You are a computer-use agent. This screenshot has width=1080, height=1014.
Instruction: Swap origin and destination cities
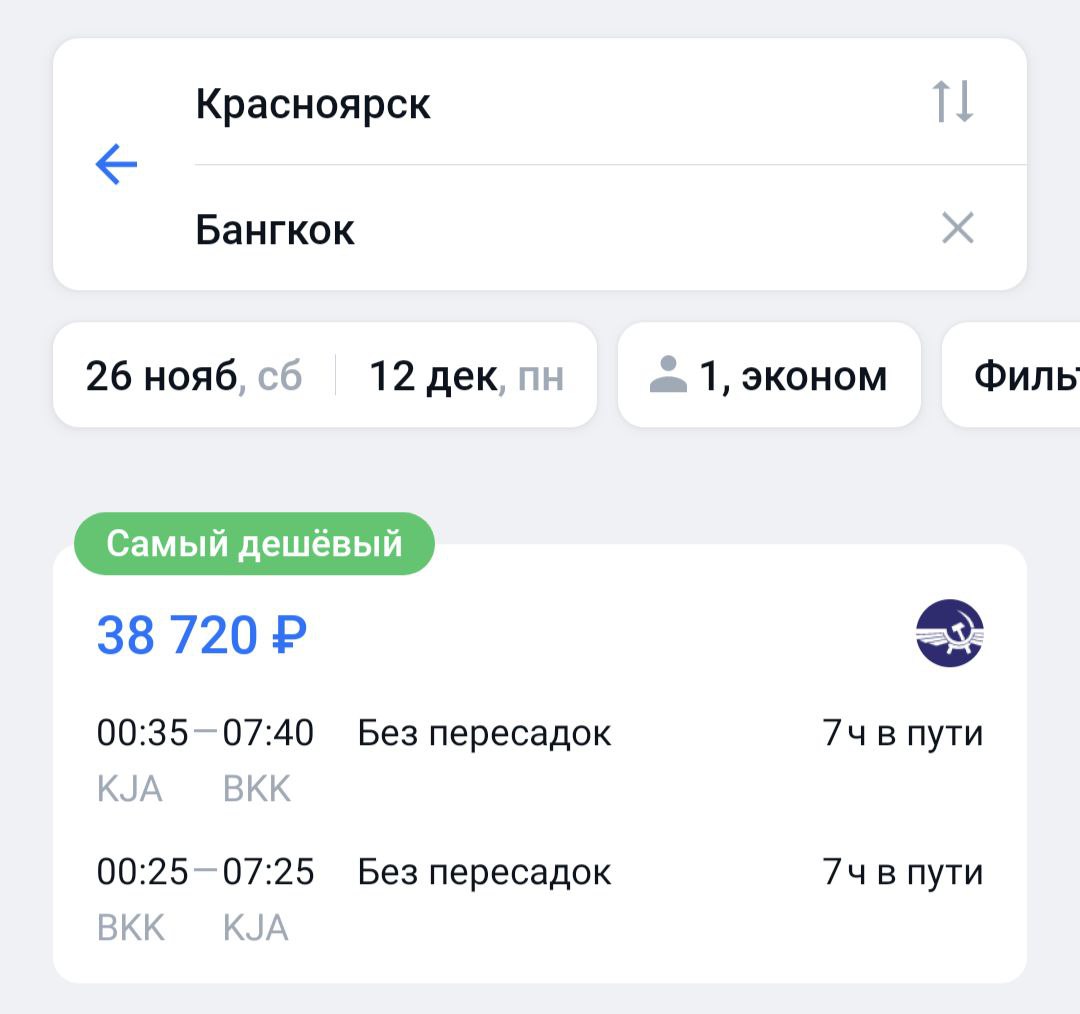pos(952,102)
